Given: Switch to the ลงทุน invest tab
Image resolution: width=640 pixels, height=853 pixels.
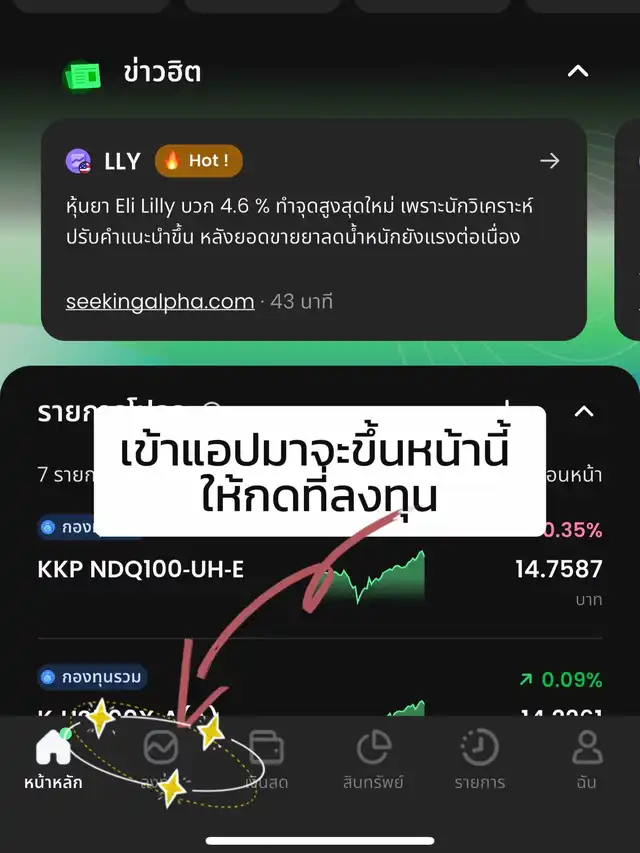Looking at the screenshot, I should (160, 760).
